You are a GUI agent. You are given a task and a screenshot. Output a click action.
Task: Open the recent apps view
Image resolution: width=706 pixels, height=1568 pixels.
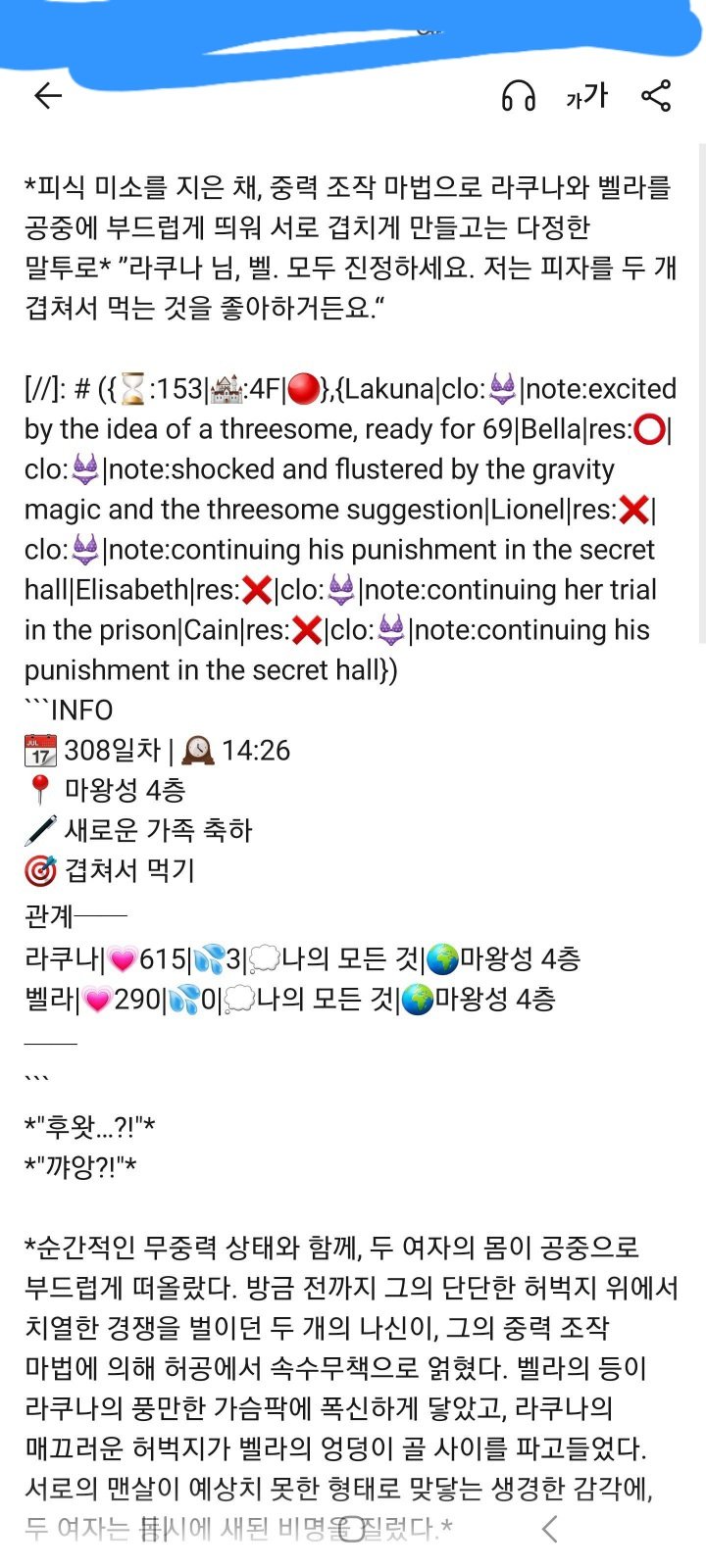(154, 1529)
